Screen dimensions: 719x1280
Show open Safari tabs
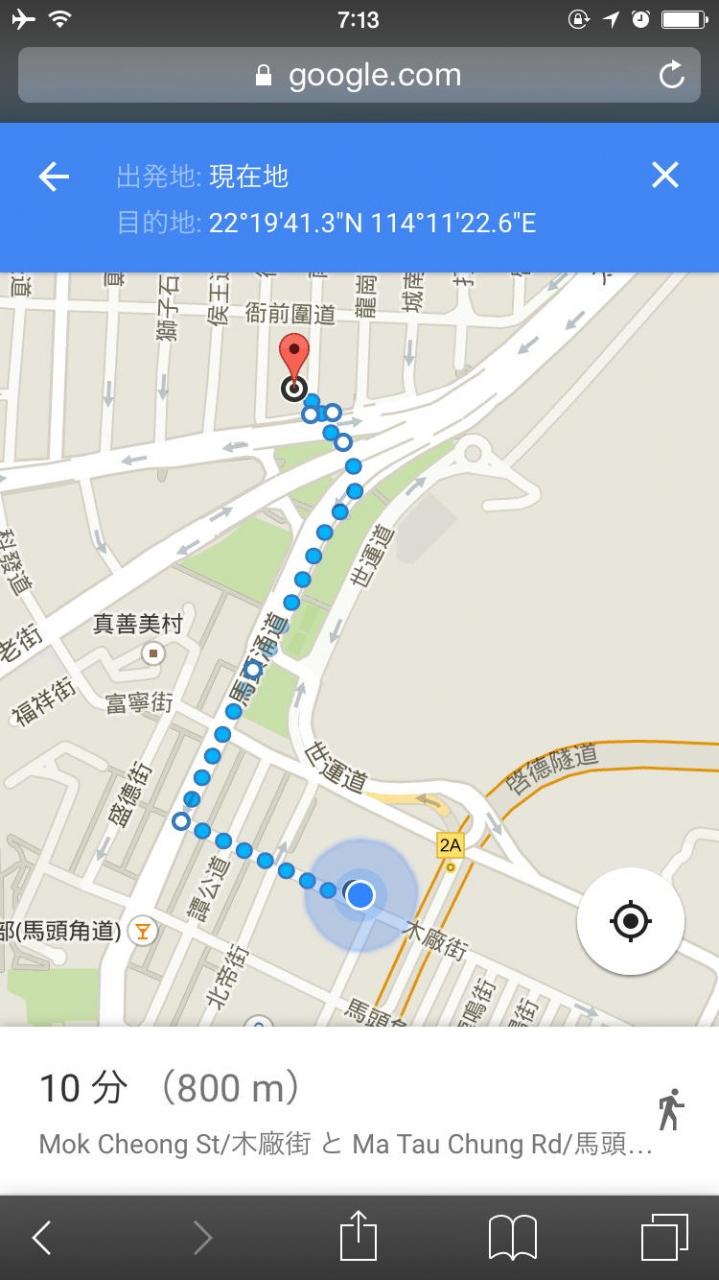coord(664,1237)
